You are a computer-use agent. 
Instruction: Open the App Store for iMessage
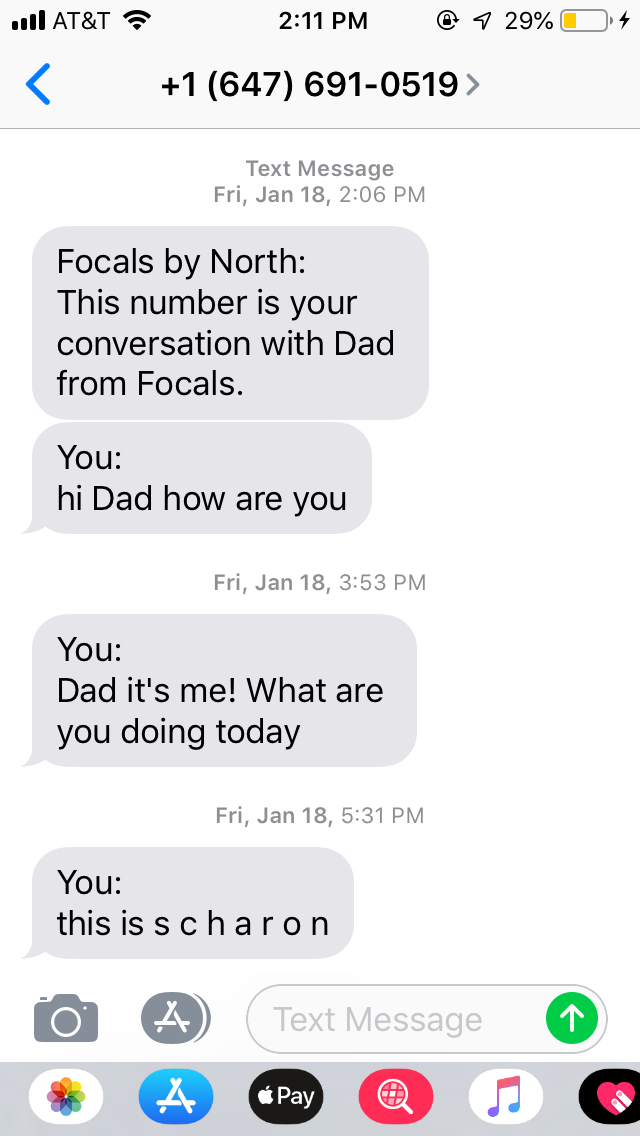(x=175, y=1096)
